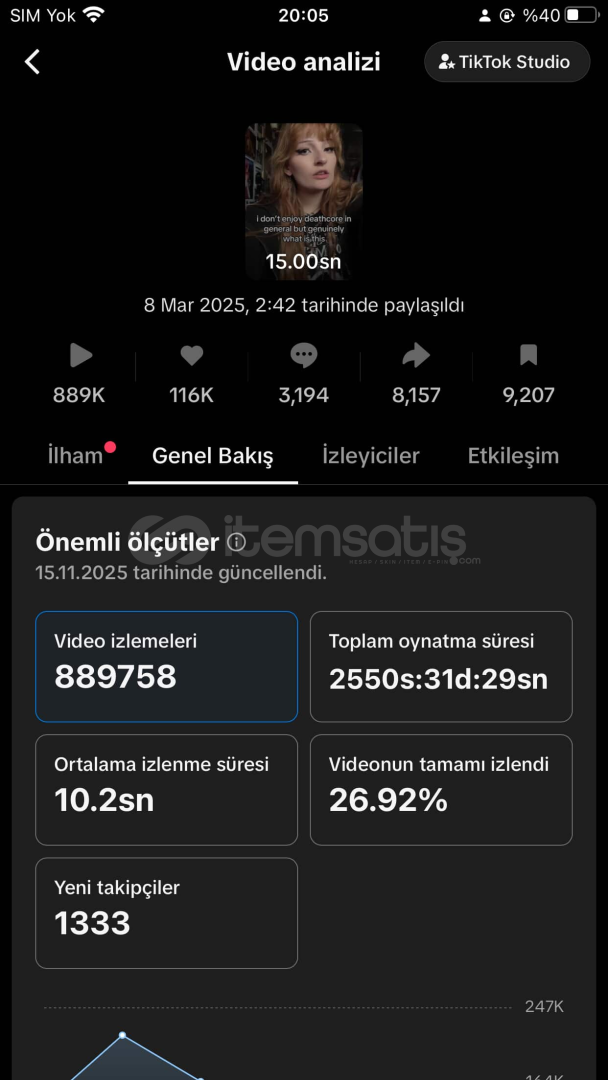The height and width of the screenshot is (1080, 608).
Task: Open the 15.00sn video thumbnail
Action: (x=303, y=201)
